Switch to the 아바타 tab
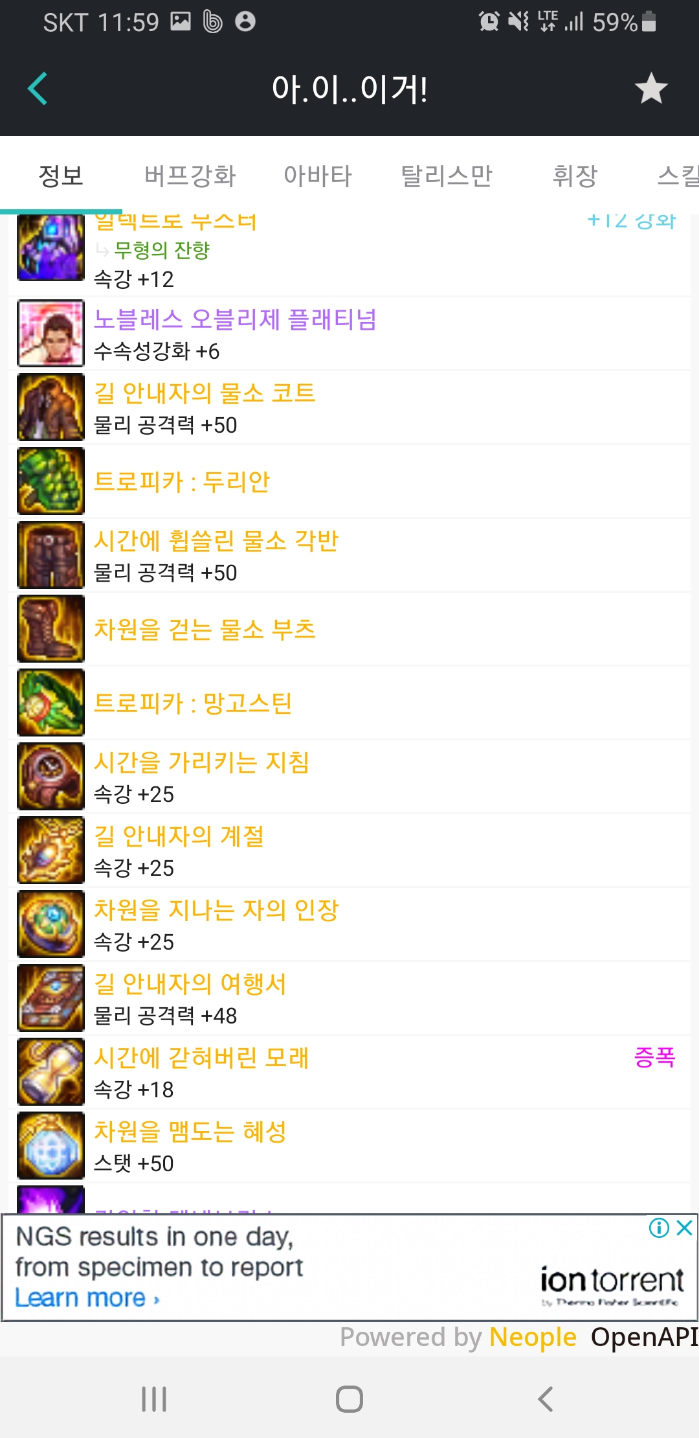 (317, 177)
